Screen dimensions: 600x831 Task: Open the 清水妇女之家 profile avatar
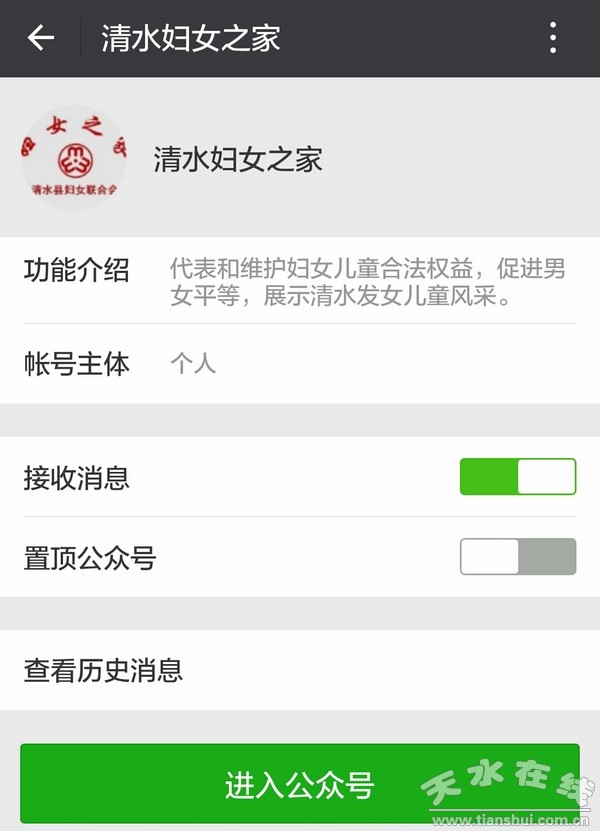74,158
